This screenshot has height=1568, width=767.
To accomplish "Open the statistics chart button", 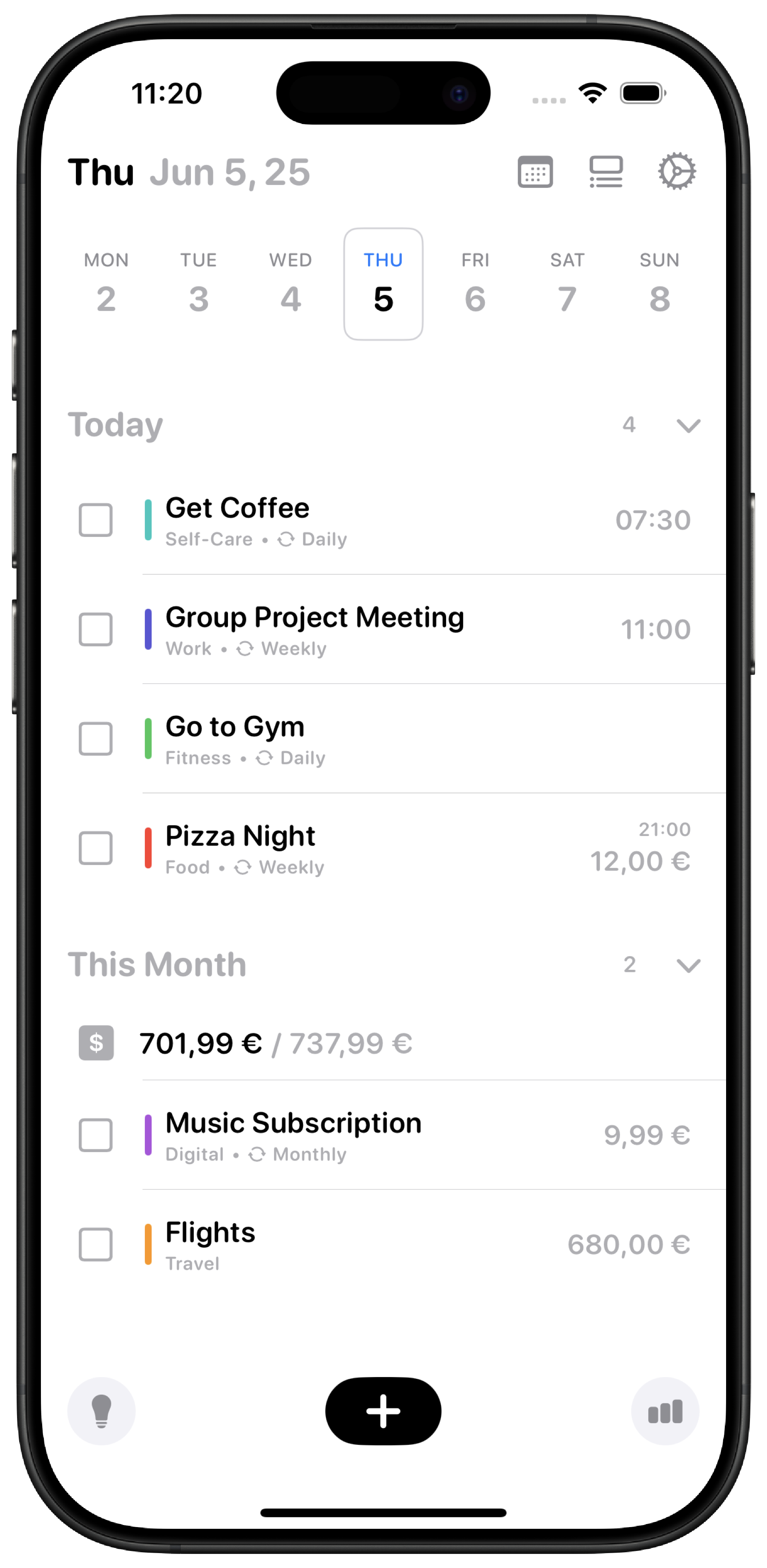I will point(665,1411).
